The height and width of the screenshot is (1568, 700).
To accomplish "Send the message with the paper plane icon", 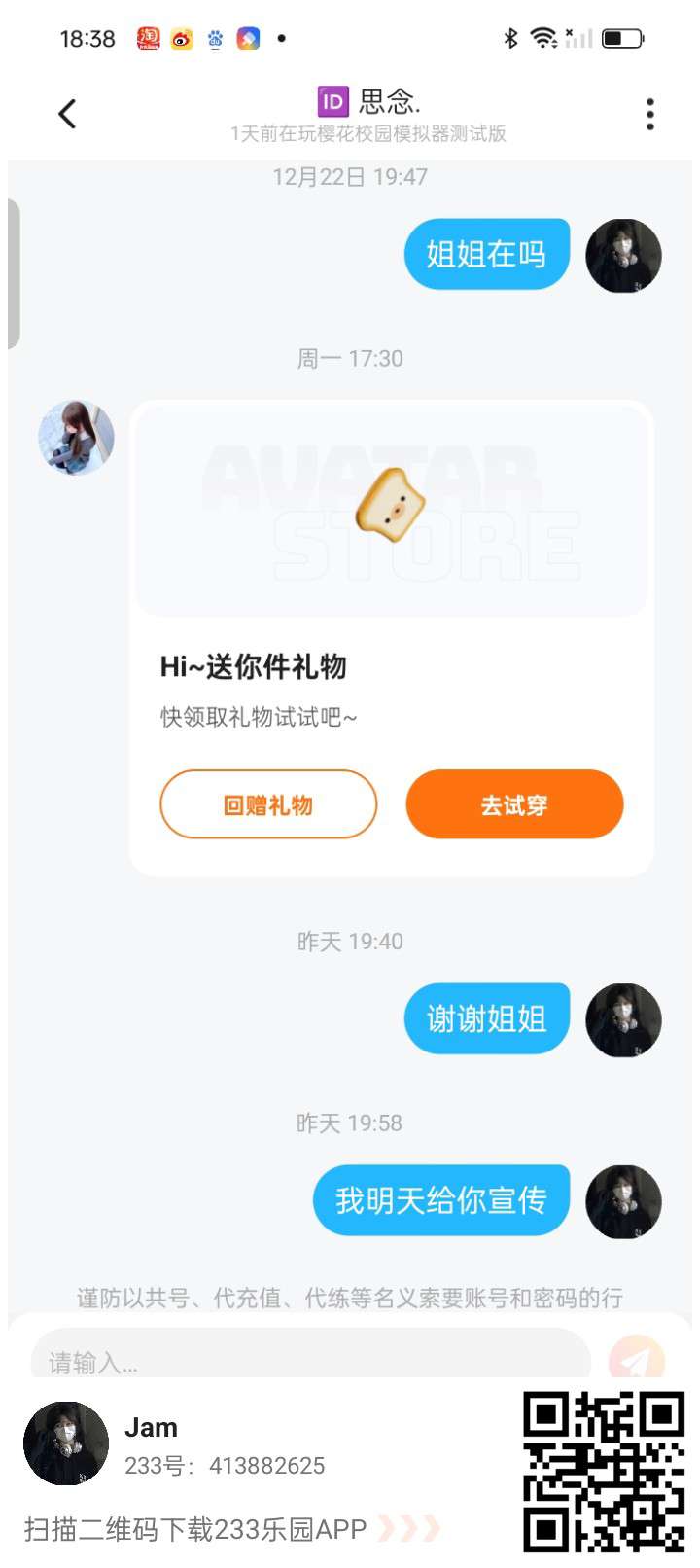I will click(x=636, y=1359).
